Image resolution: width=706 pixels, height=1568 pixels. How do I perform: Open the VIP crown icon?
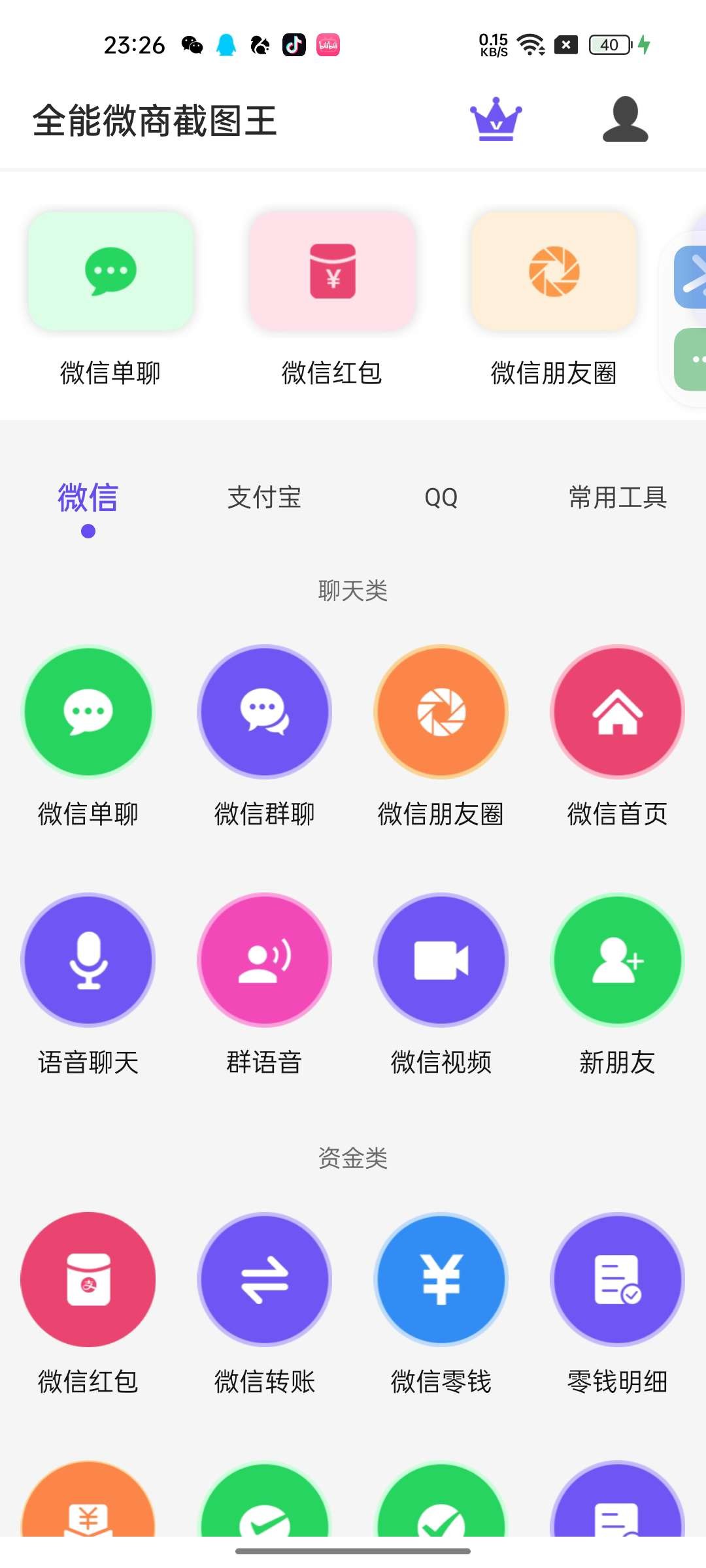pyautogui.click(x=496, y=120)
